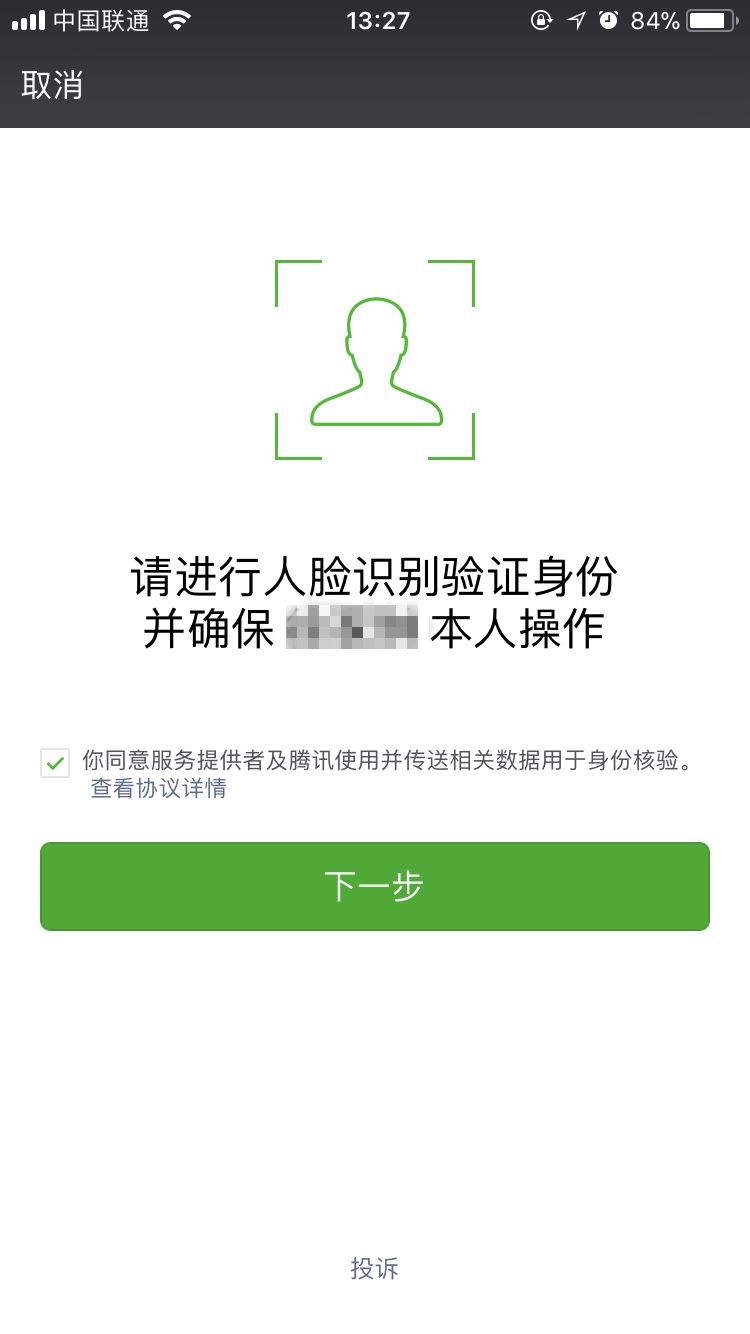Click the checkmark inside the consent box
The height and width of the screenshot is (1334, 750).
pos(55,762)
